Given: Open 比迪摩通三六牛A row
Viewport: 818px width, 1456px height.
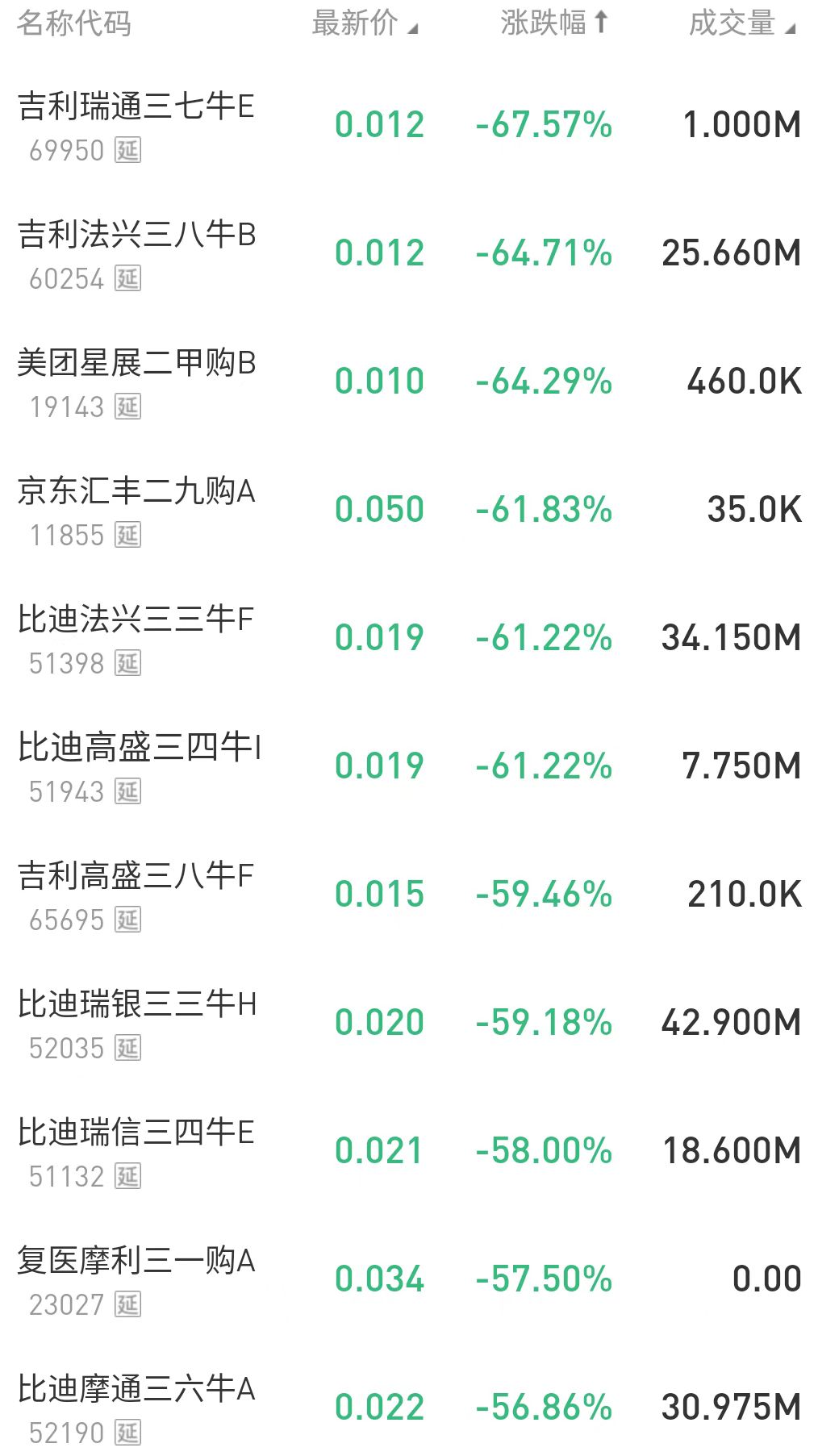Looking at the screenshot, I should (x=136, y=1390).
